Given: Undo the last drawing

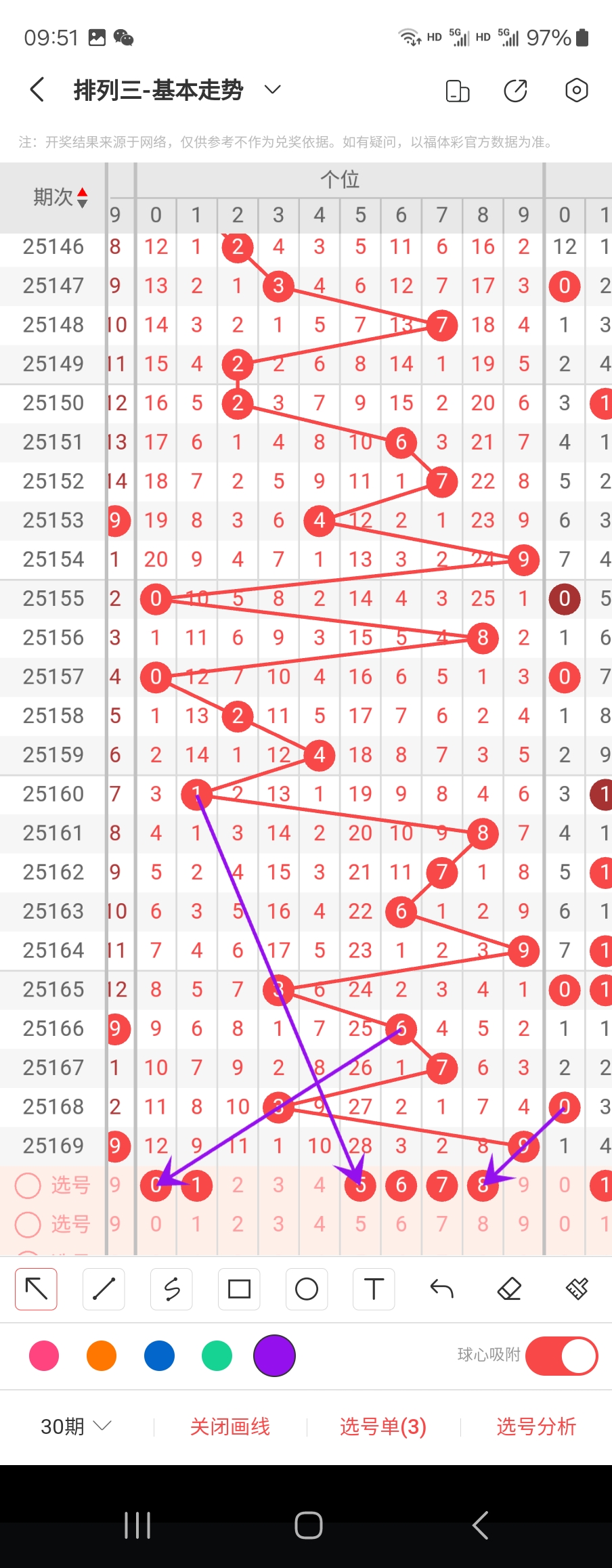Looking at the screenshot, I should 441,1289.
